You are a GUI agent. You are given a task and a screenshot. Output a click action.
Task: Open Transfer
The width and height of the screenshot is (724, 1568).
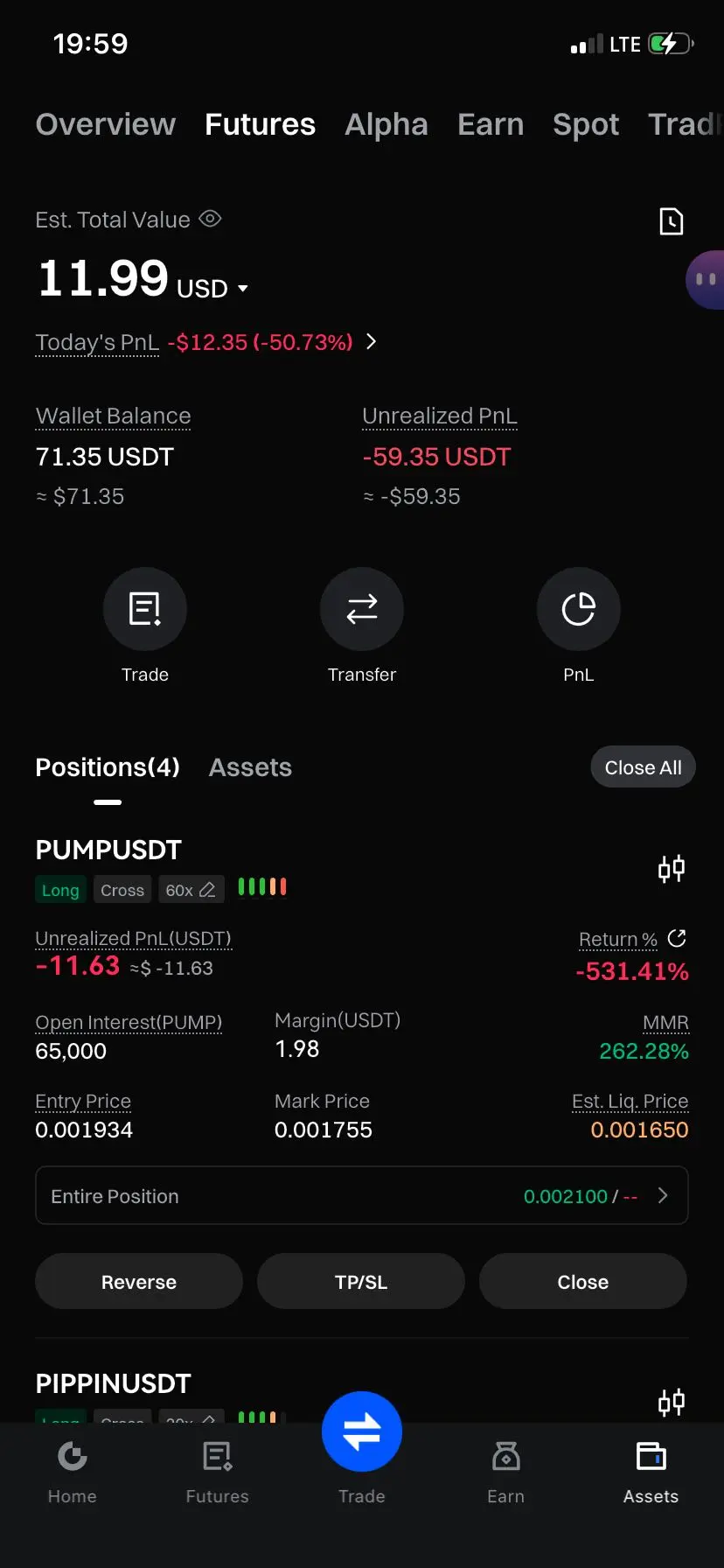(x=362, y=609)
